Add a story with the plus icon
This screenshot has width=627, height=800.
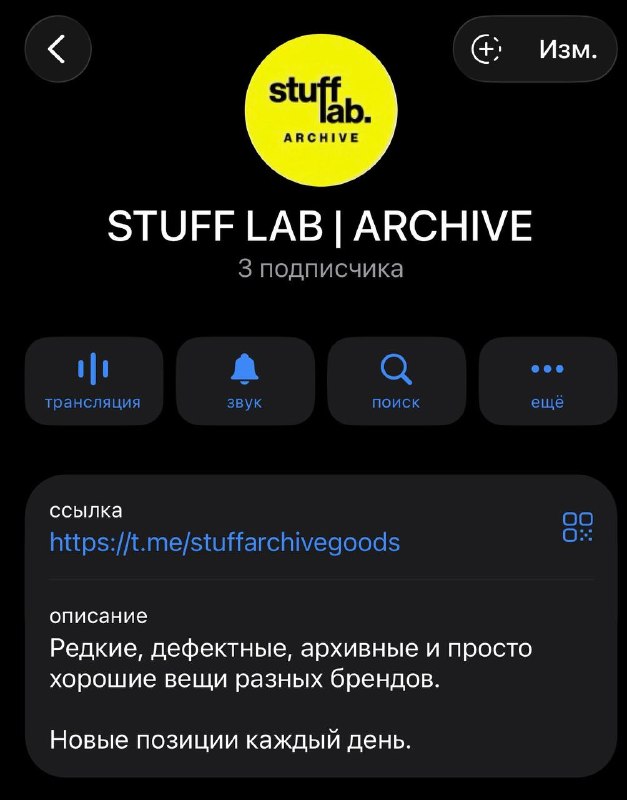pos(485,49)
